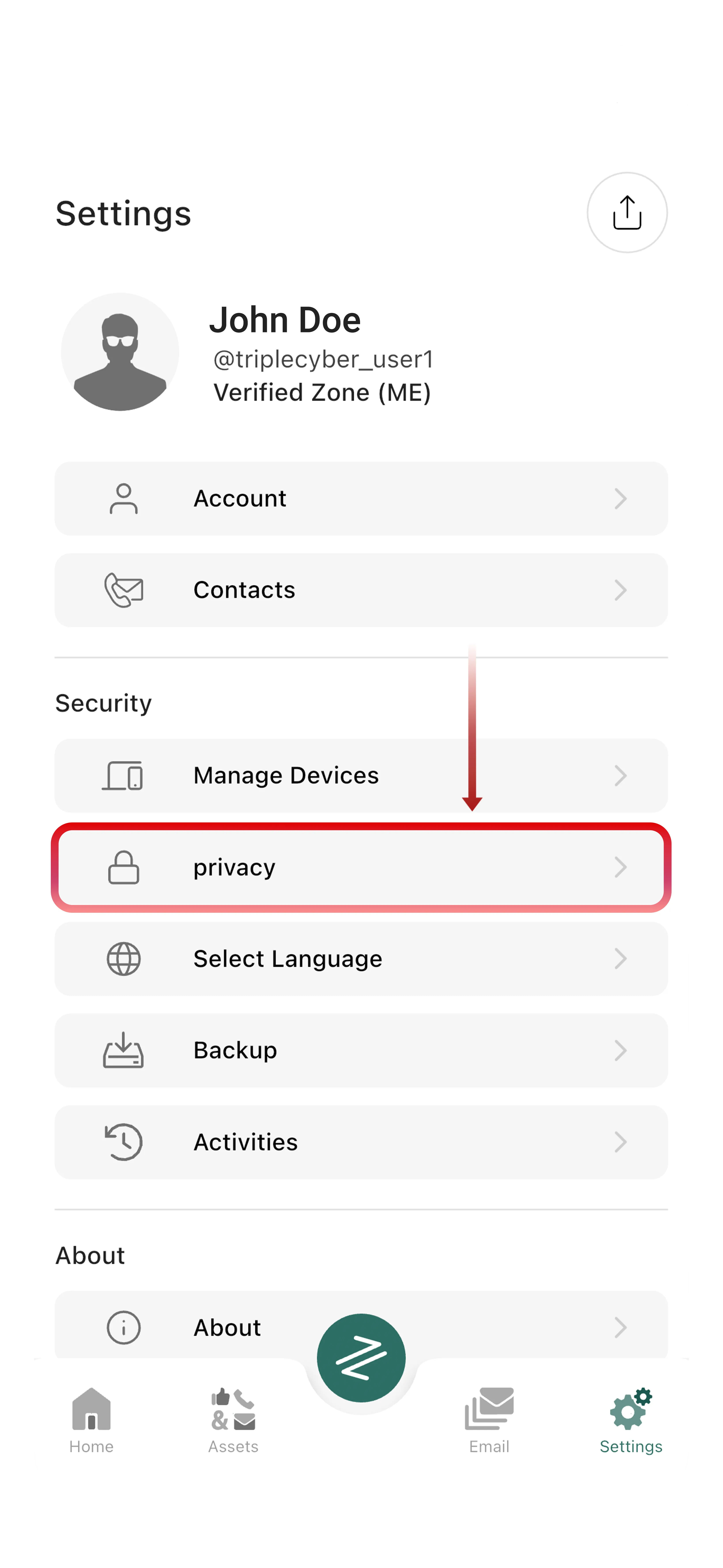
Task: Open the Select Language settings row
Action: click(362, 959)
